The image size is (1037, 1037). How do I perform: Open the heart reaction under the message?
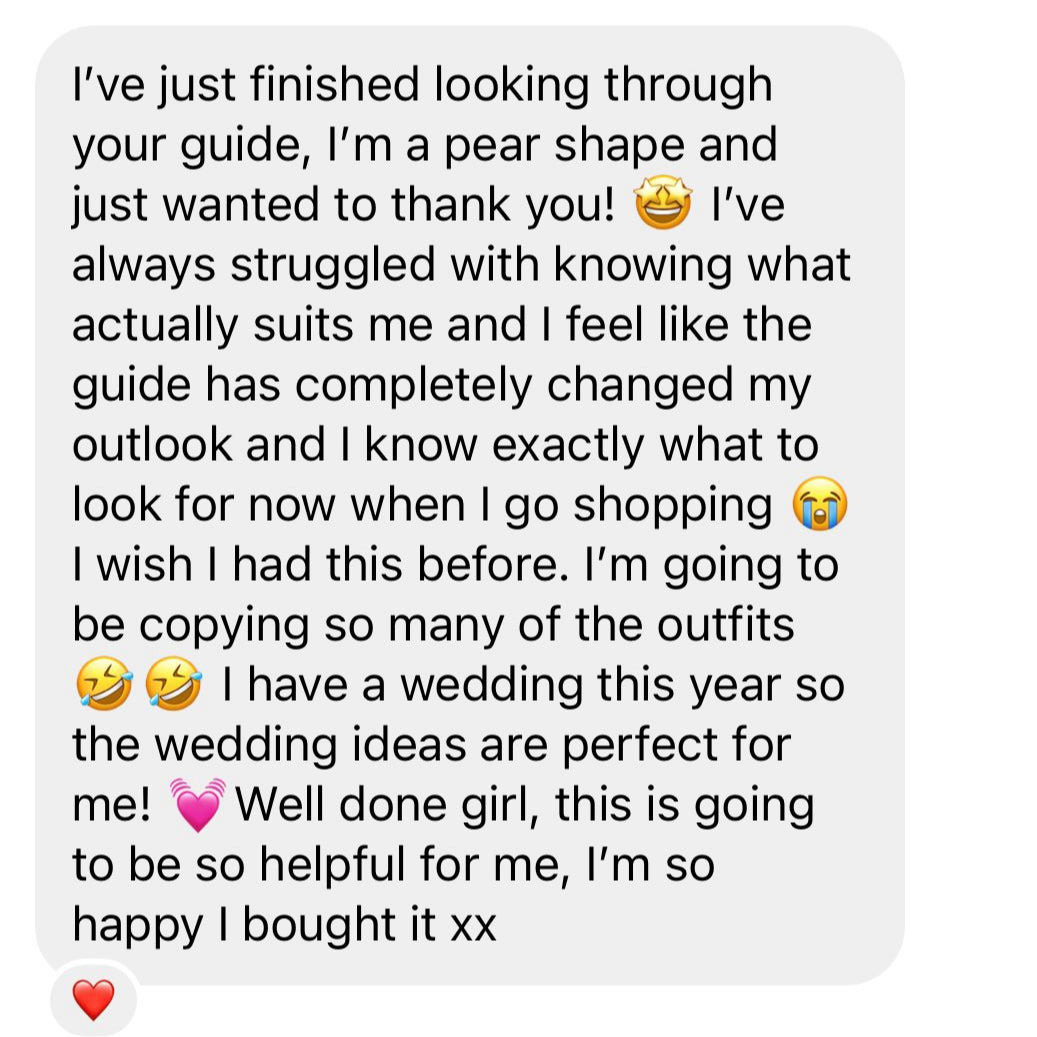click(x=93, y=999)
